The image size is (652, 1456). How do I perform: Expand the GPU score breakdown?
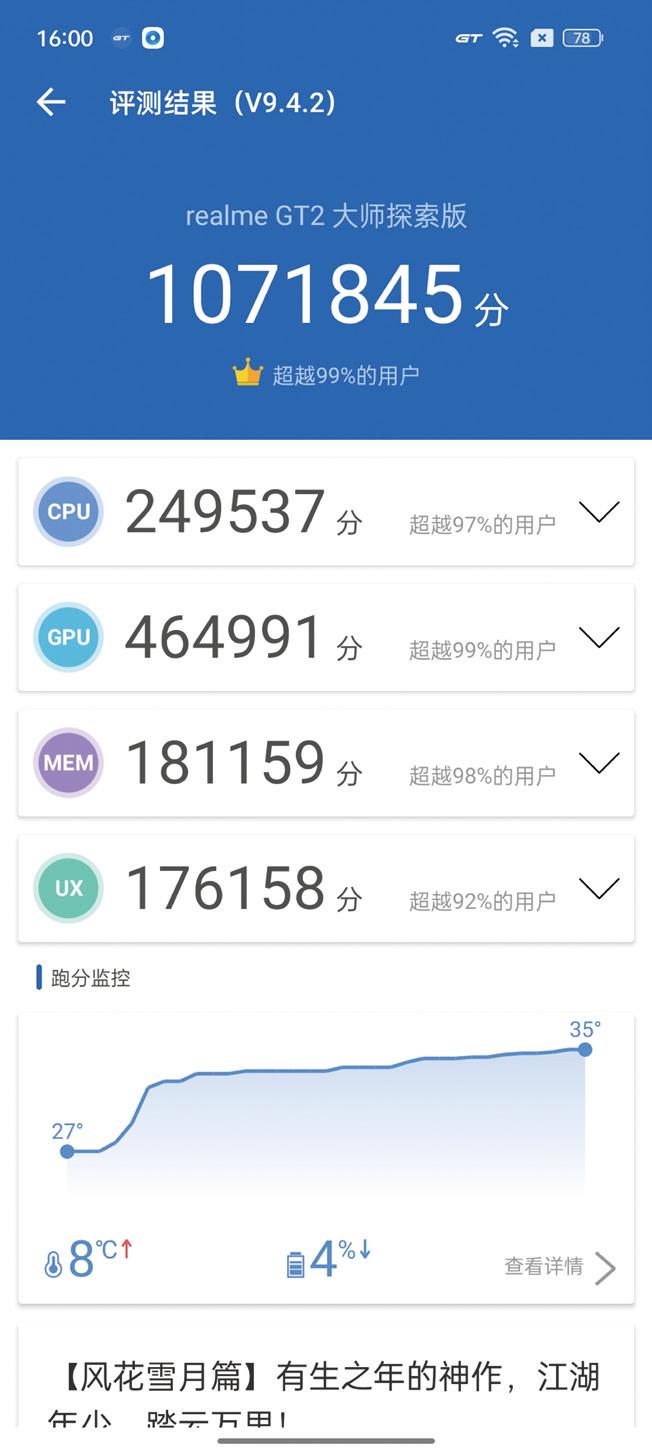[599, 637]
